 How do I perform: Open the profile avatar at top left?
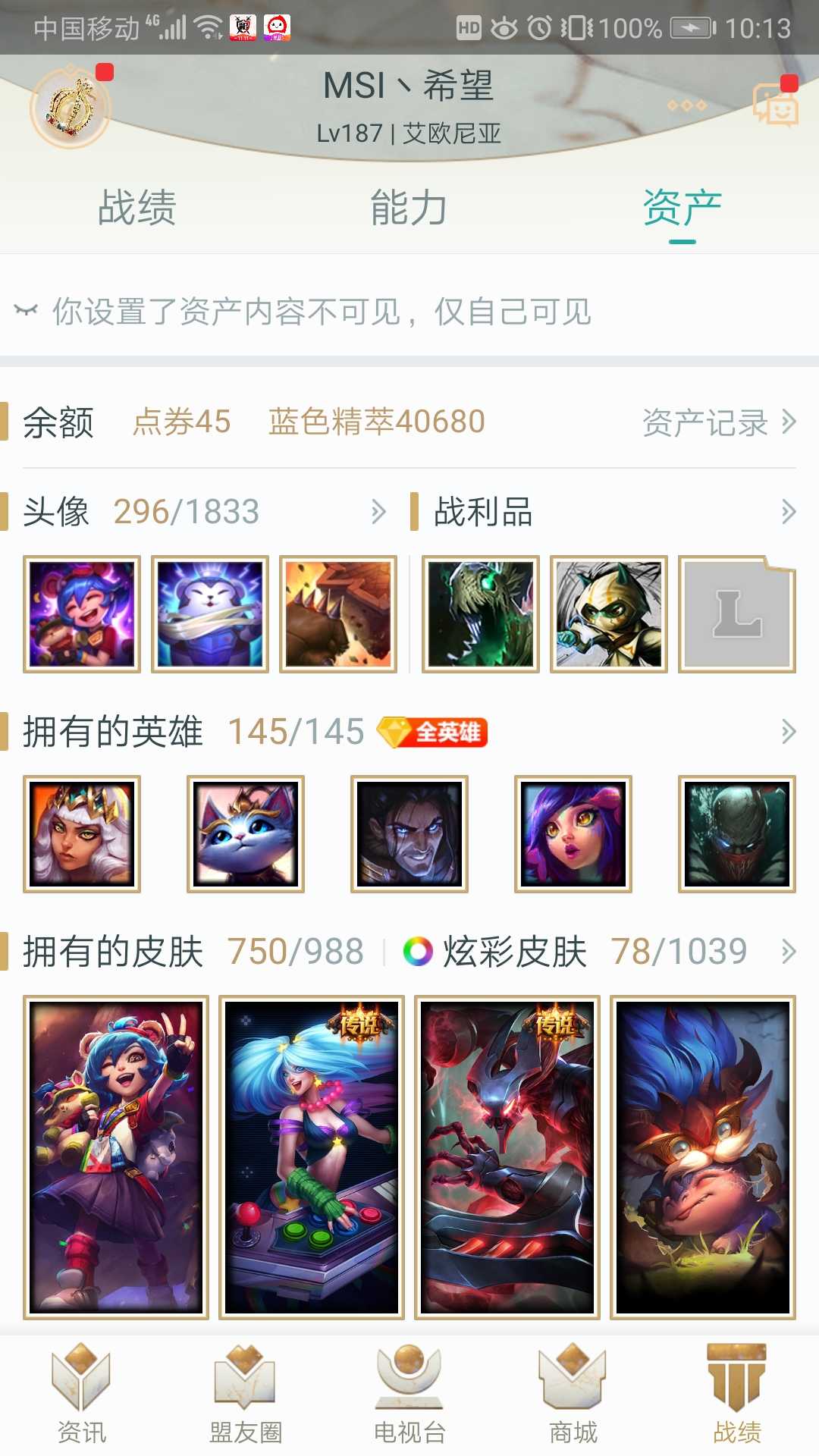click(x=71, y=107)
